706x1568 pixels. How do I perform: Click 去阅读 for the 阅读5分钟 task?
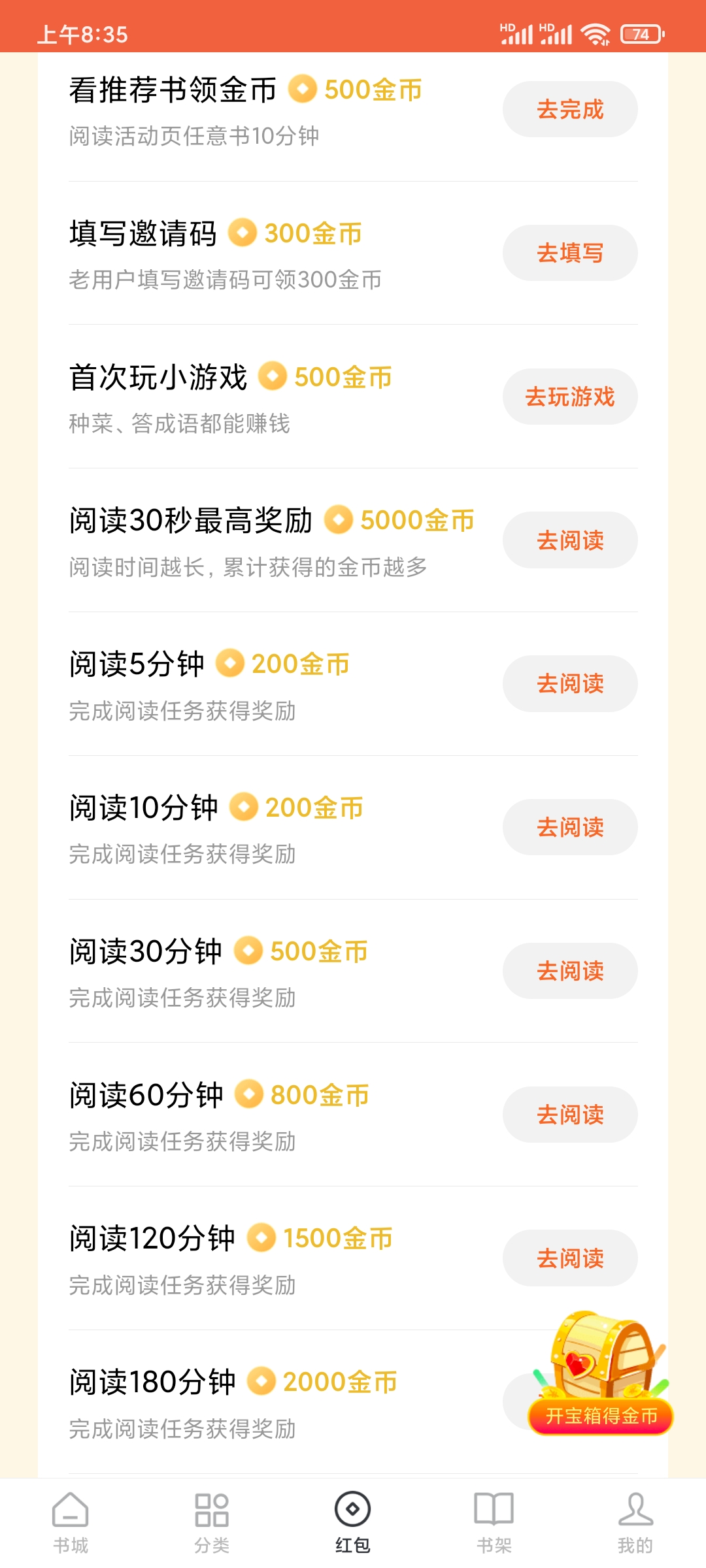coord(569,683)
